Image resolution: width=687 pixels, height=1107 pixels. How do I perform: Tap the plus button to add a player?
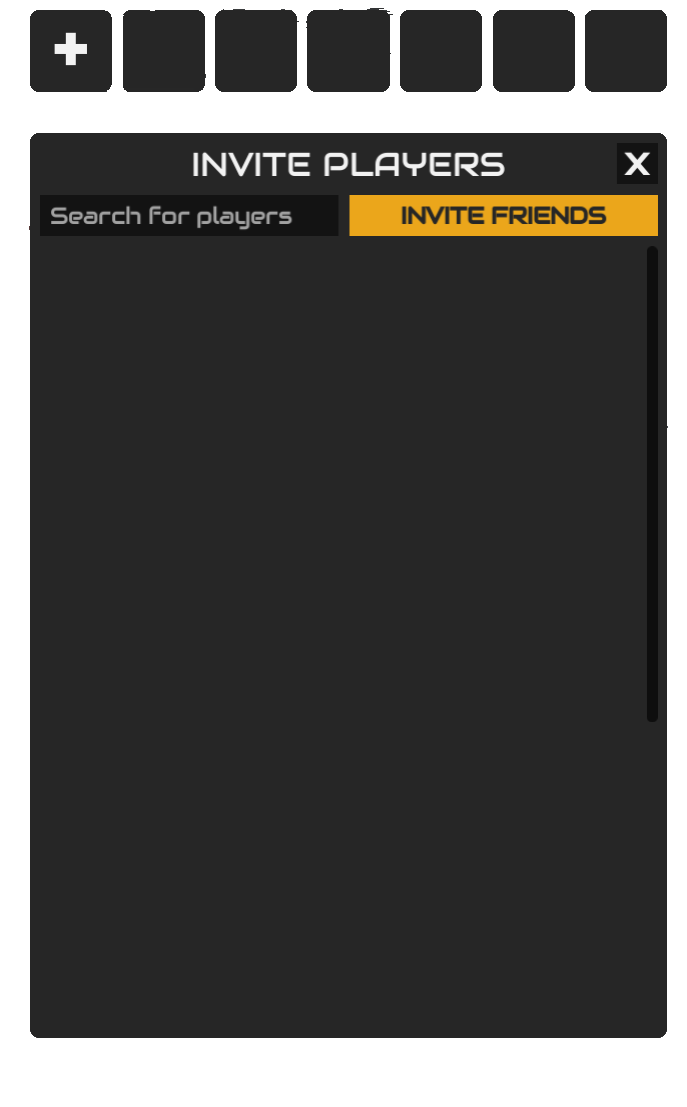pyautogui.click(x=70, y=51)
